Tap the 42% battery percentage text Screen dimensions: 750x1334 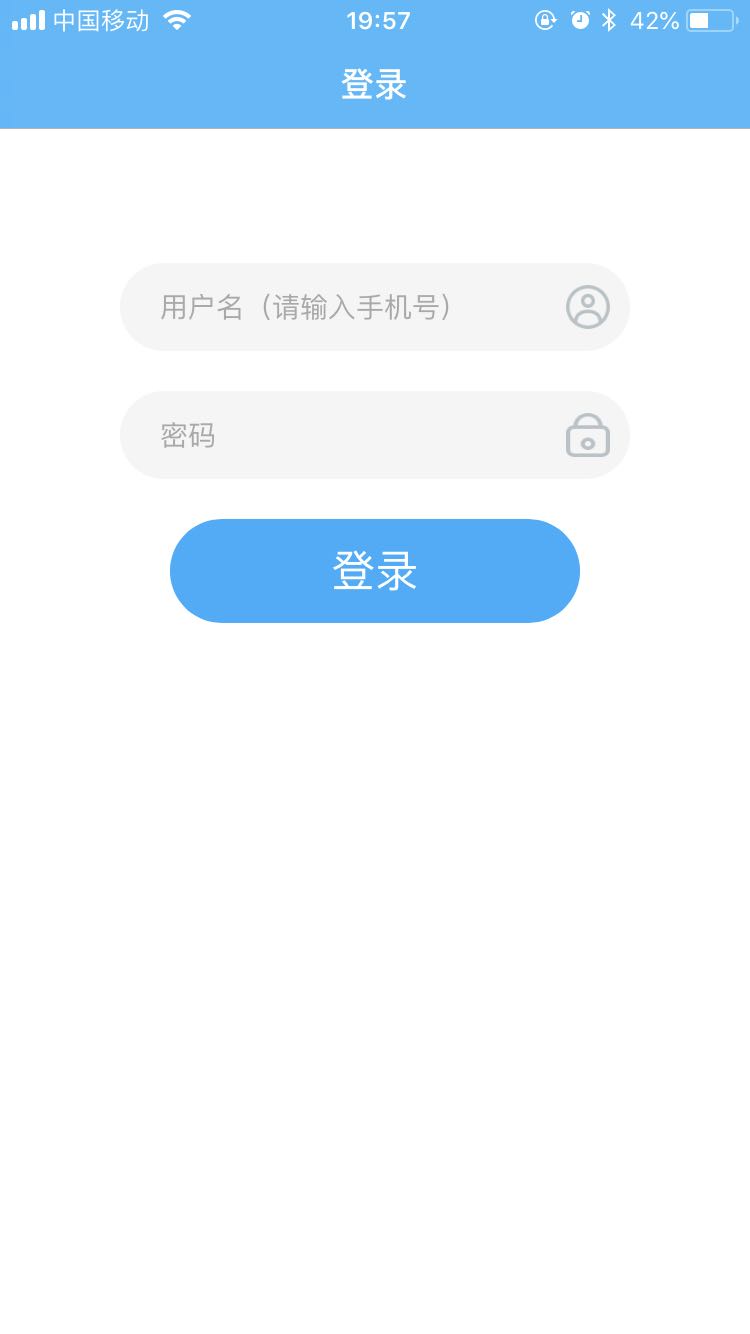(653, 19)
